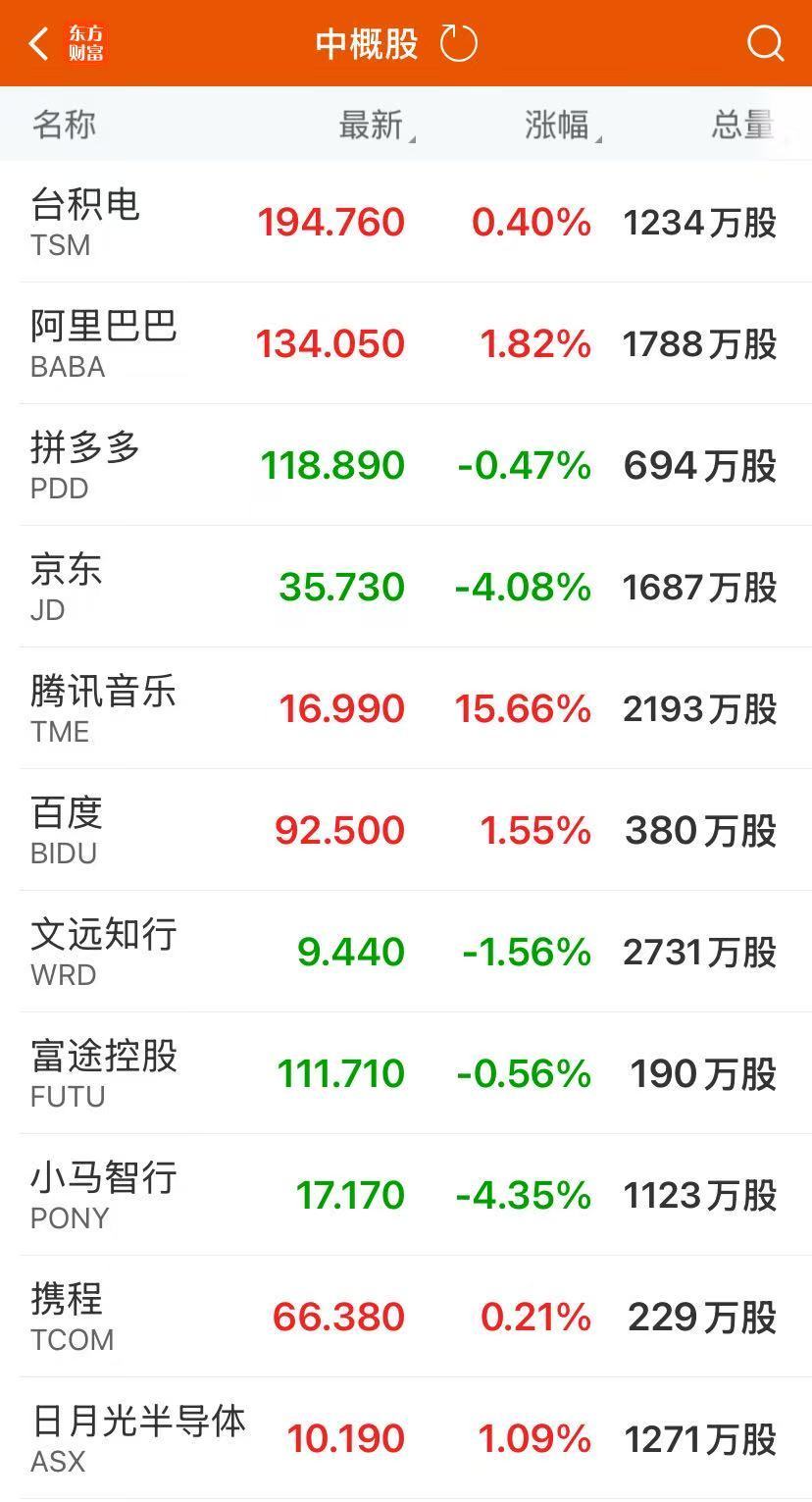Open 日月光半导体 ASX row
The height and width of the screenshot is (1502, 812).
406,1438
